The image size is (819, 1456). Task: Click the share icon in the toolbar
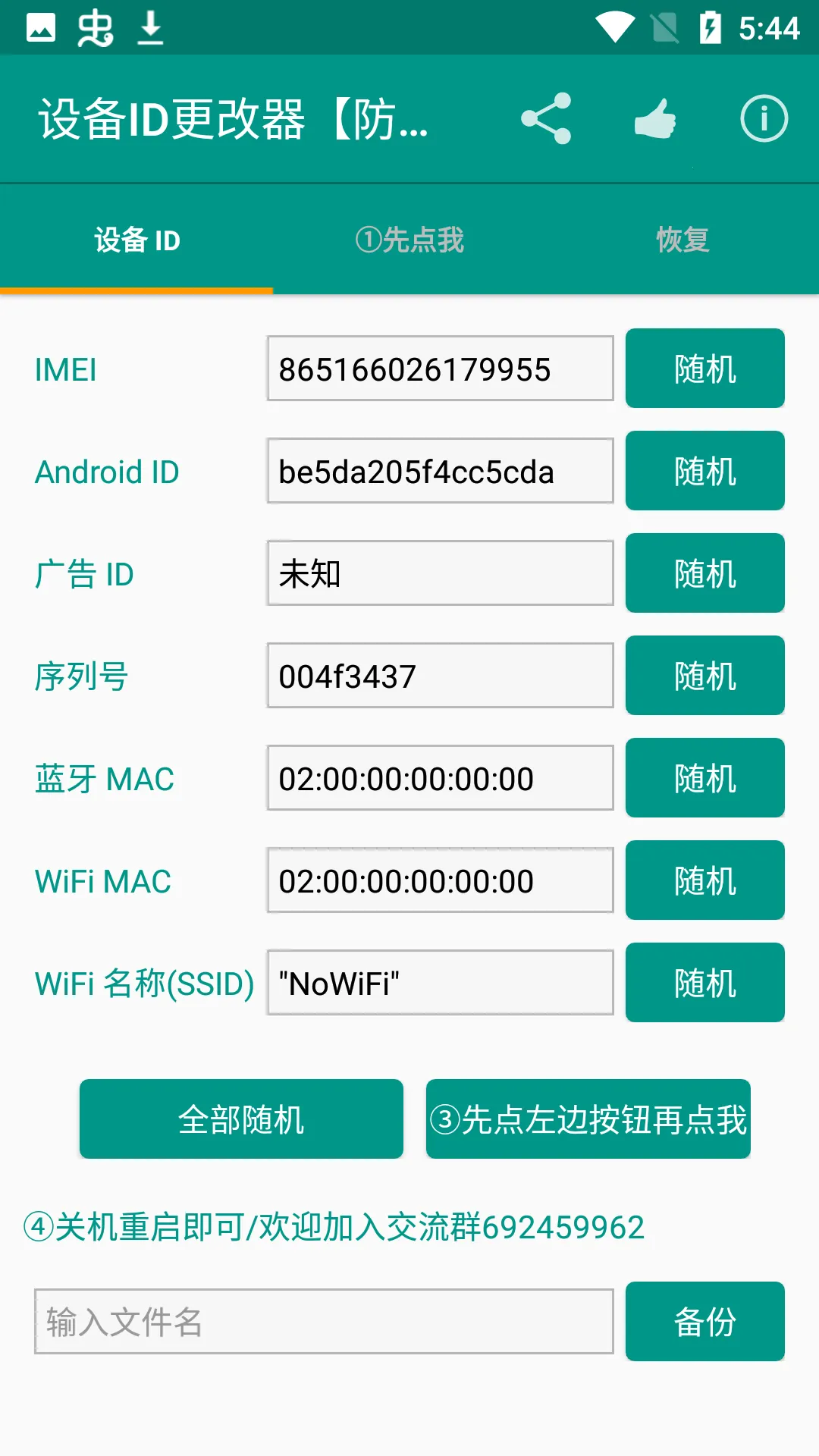pyautogui.click(x=548, y=118)
